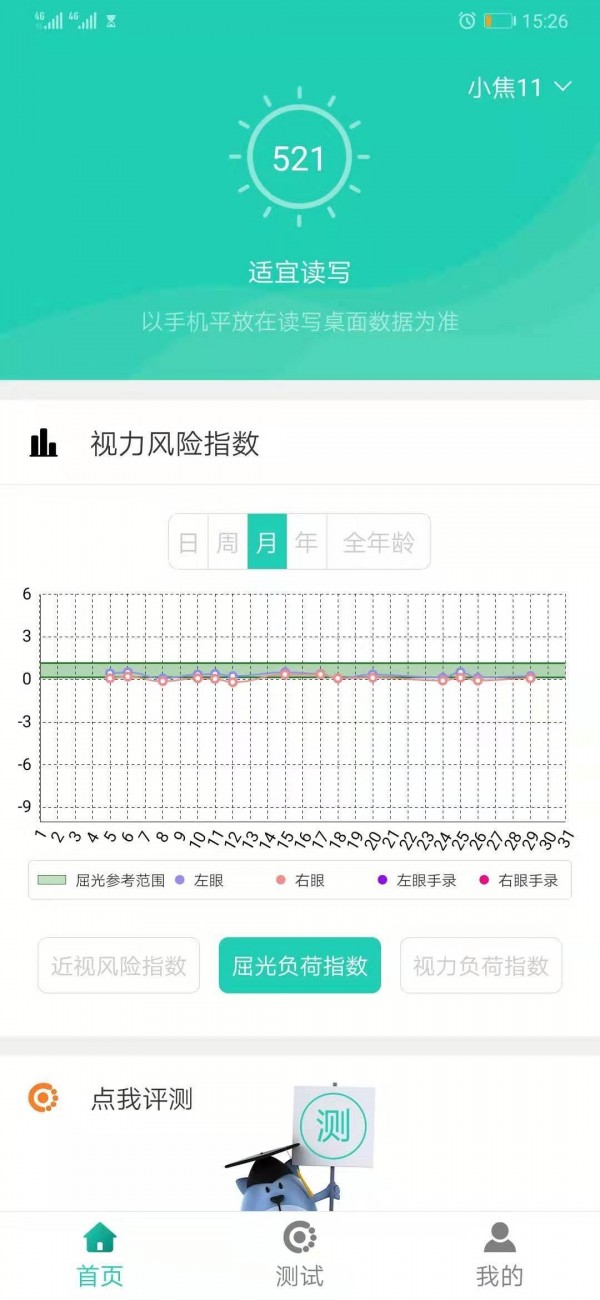Screen dimensions: 600x1300
Task: Tap the 测 sign to start evaluation
Action: tap(333, 1126)
